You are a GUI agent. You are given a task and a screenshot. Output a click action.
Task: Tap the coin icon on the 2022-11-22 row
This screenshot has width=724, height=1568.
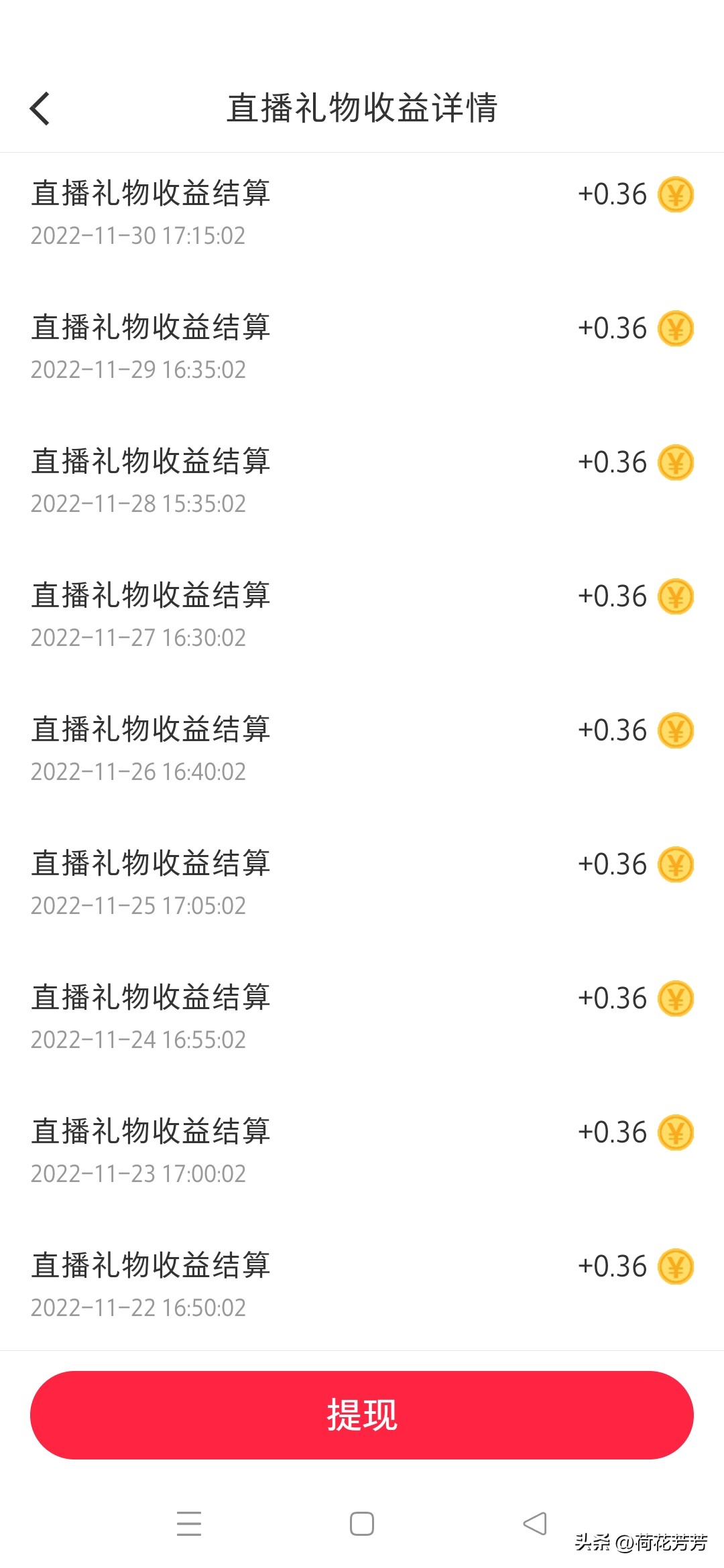click(675, 1266)
